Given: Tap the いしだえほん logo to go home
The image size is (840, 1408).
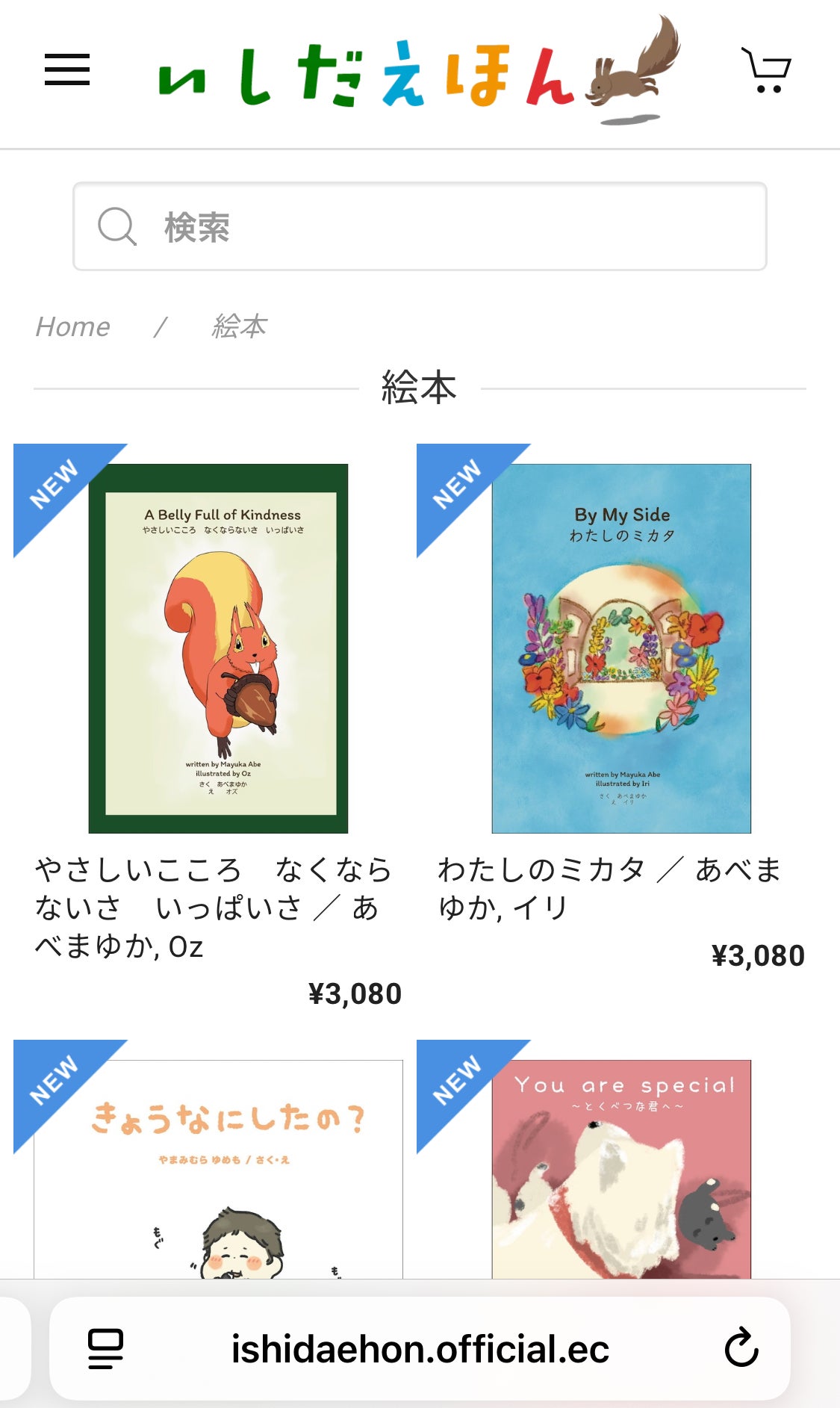Looking at the screenshot, I should [420, 71].
